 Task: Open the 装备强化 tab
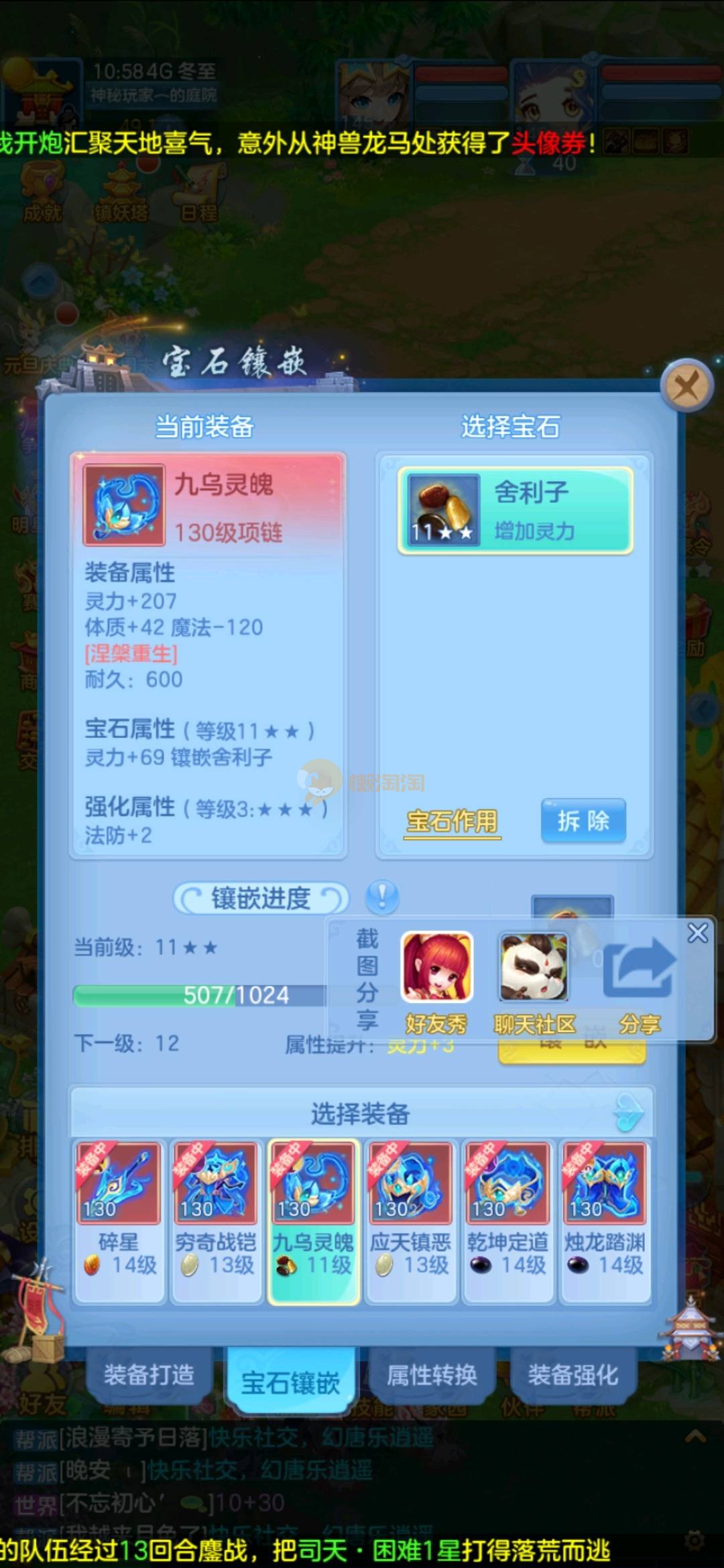pos(573,1376)
